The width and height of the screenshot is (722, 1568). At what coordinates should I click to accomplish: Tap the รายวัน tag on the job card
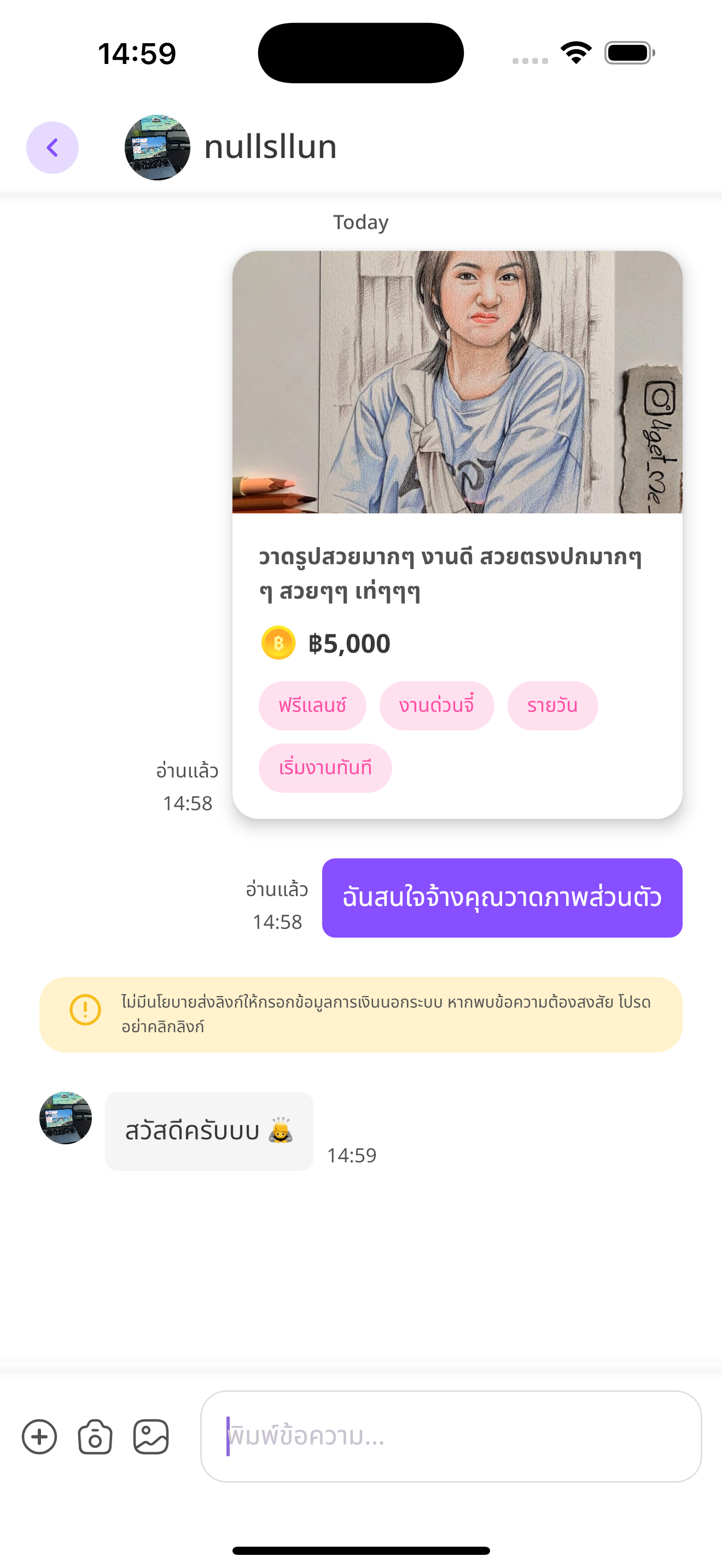click(x=553, y=705)
